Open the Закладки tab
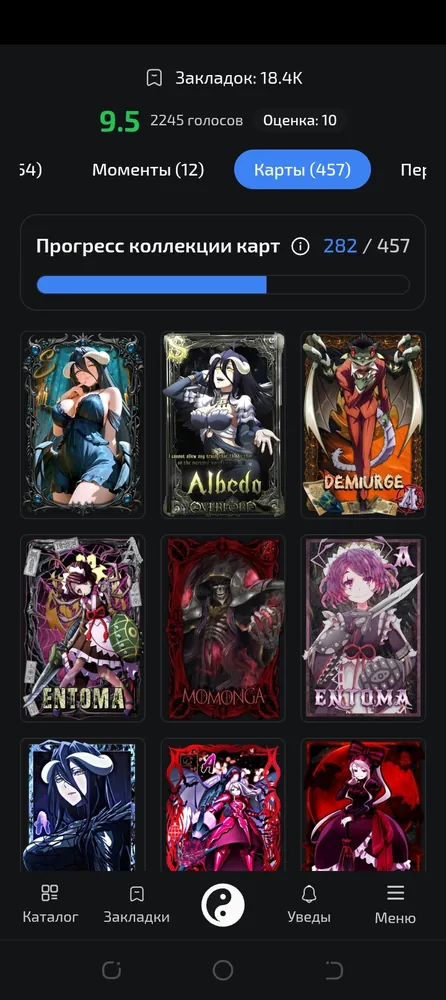This screenshot has width=446, height=1000. [137, 904]
